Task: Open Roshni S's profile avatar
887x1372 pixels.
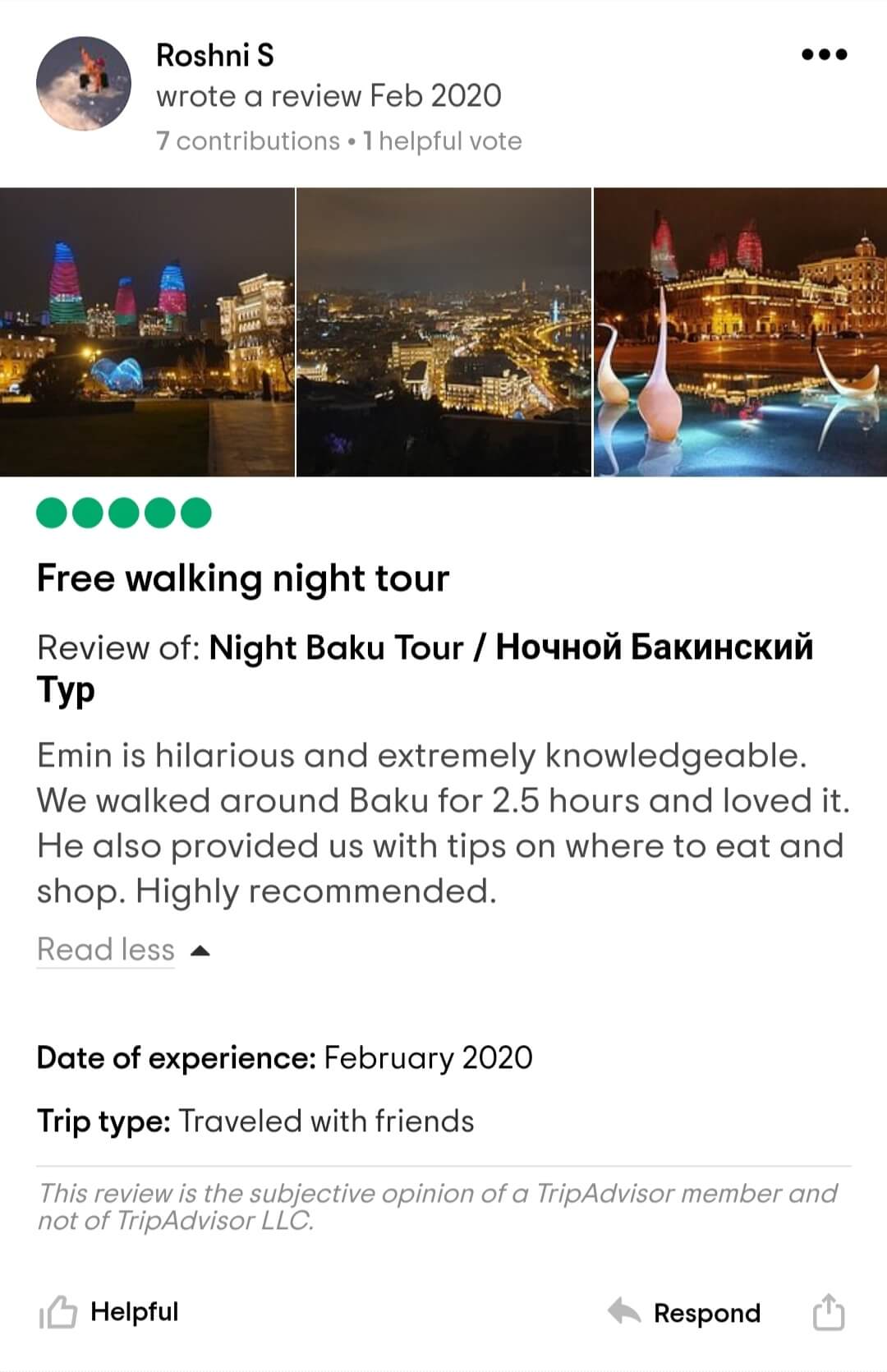Action: tap(84, 83)
